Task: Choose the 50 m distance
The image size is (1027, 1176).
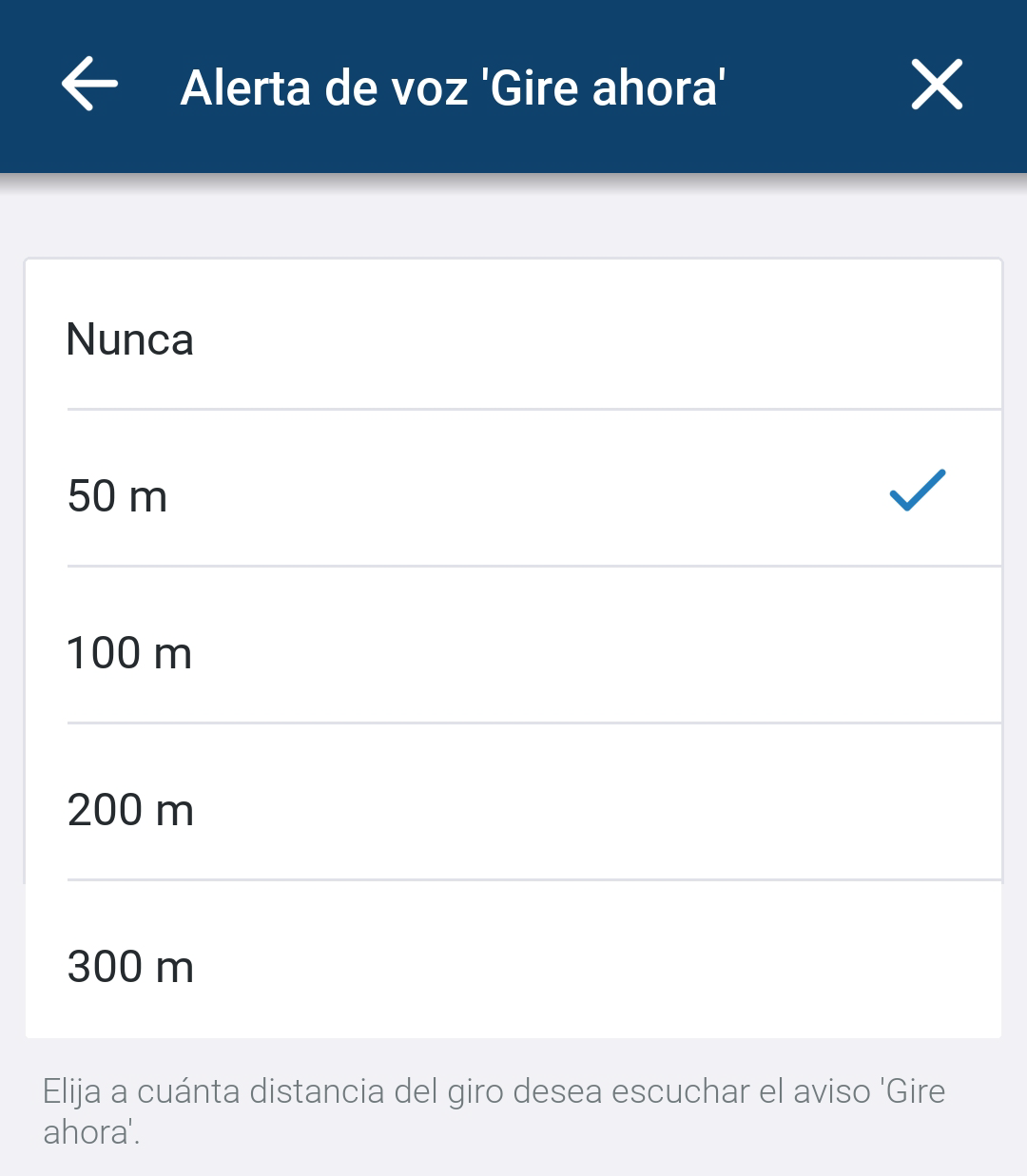Action: (x=513, y=495)
